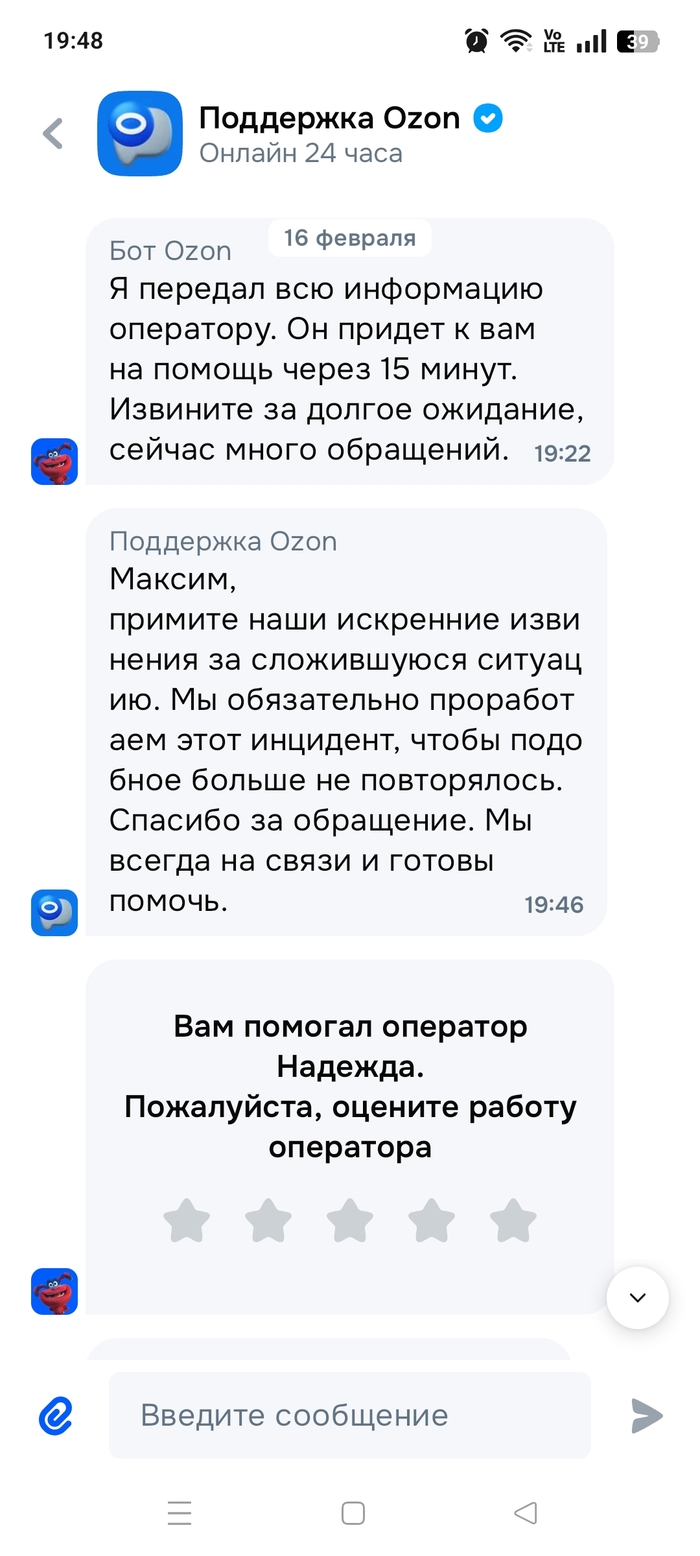The image size is (700, 1556).
Task: Jump to latest messages with down chevron
Action: [637, 1298]
